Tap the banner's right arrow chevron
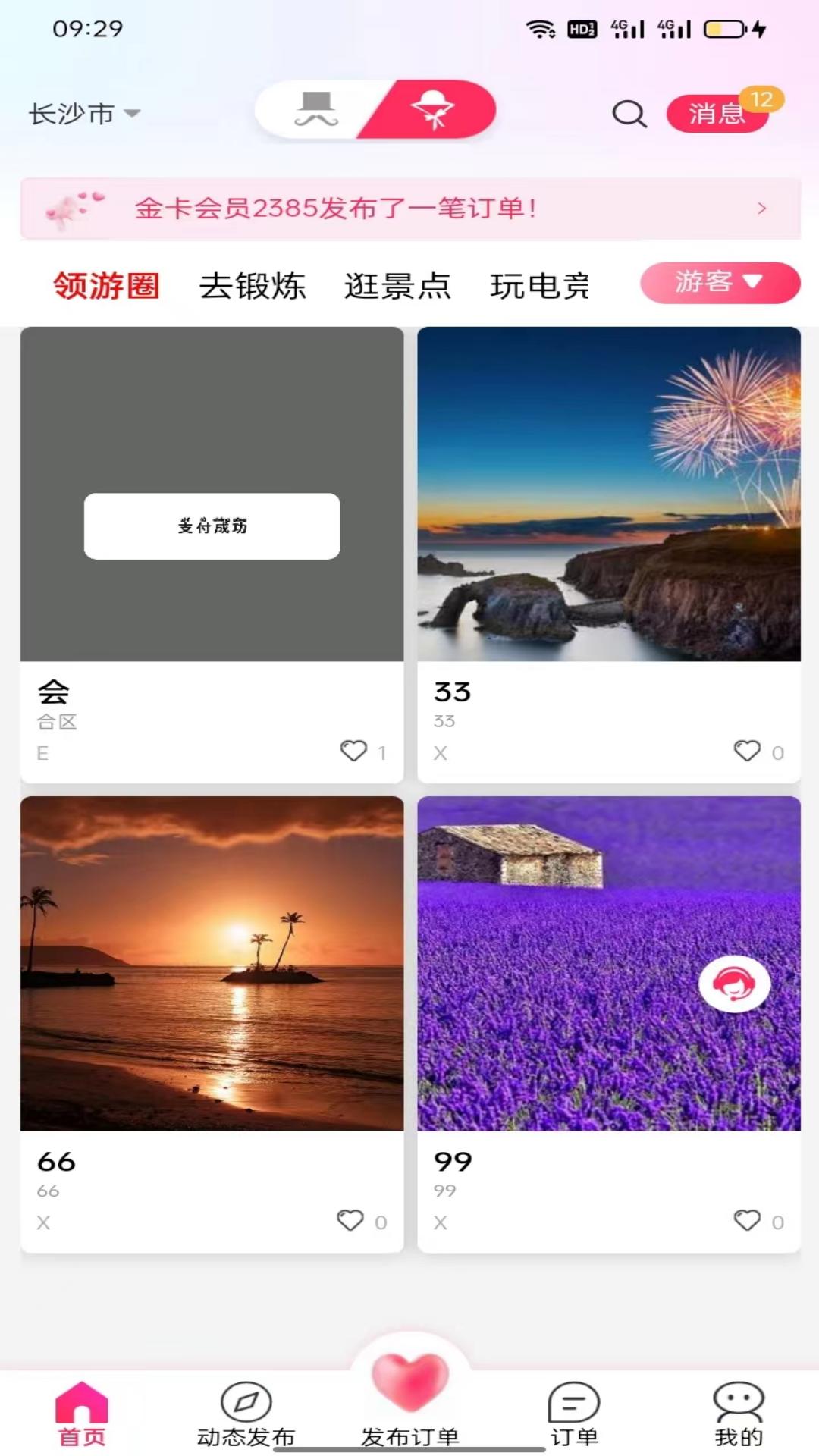Image resolution: width=819 pixels, height=1456 pixels. tap(761, 207)
